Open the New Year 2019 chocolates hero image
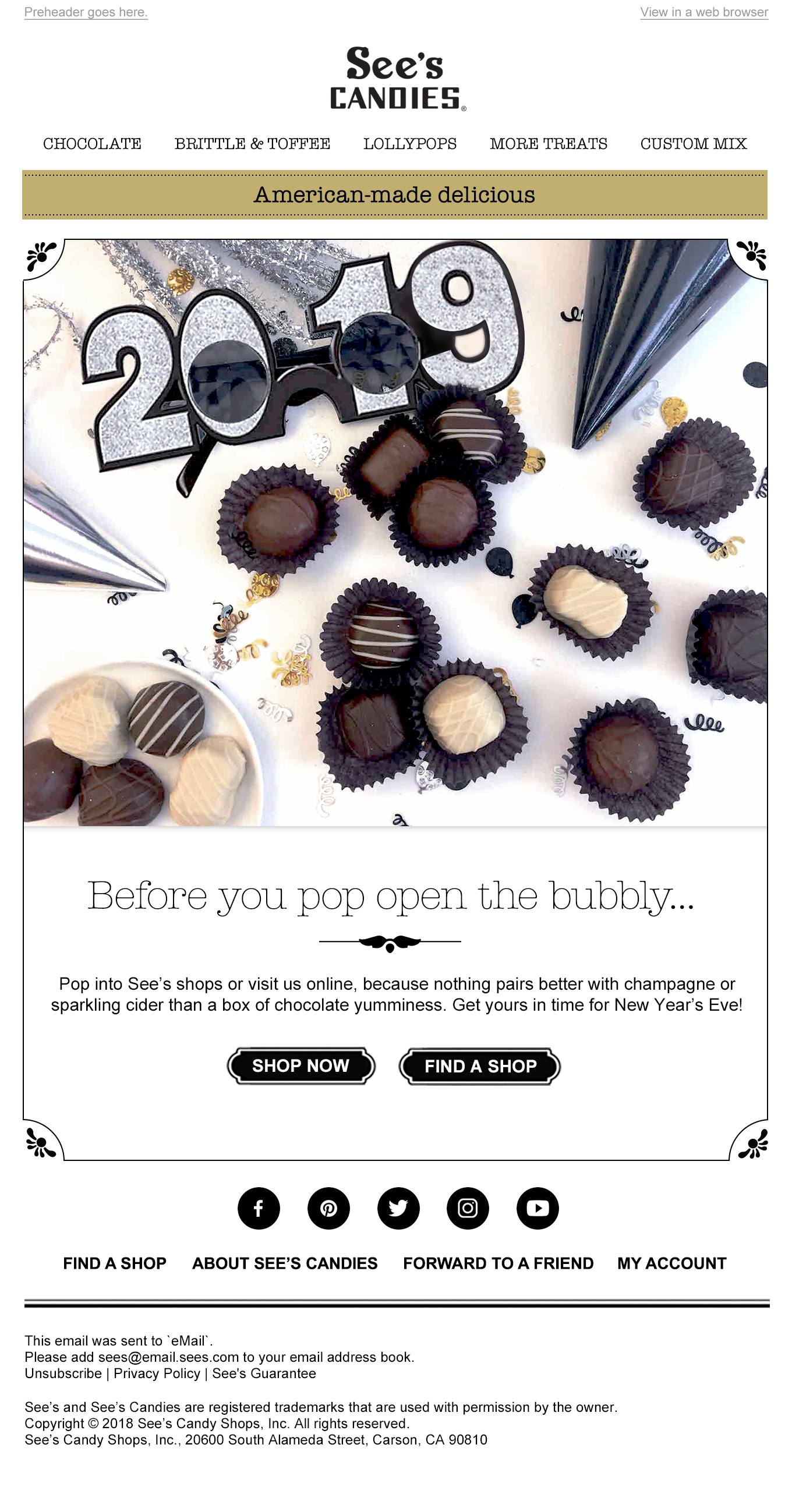Image resolution: width=792 pixels, height=1512 pixels. click(x=395, y=532)
